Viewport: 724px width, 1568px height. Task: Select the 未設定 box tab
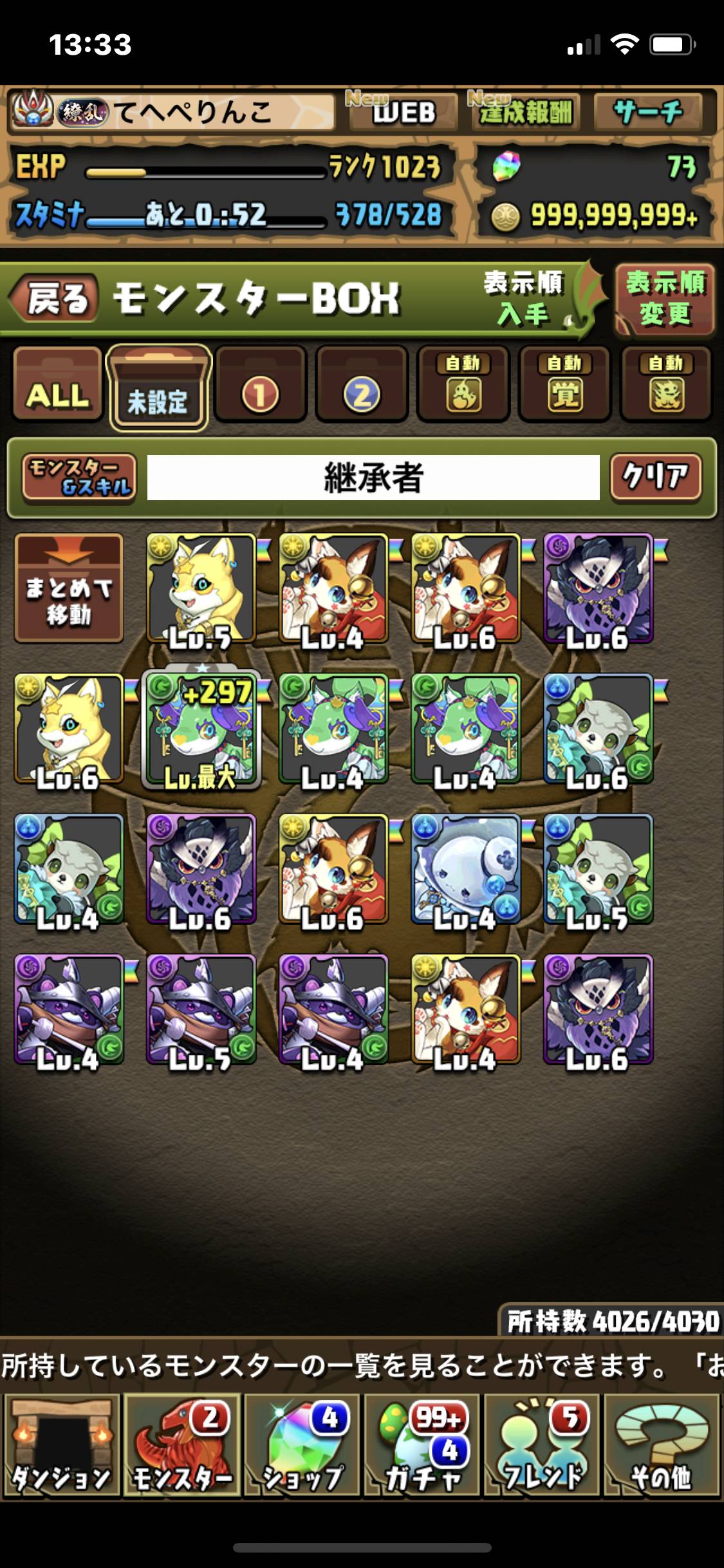158,389
